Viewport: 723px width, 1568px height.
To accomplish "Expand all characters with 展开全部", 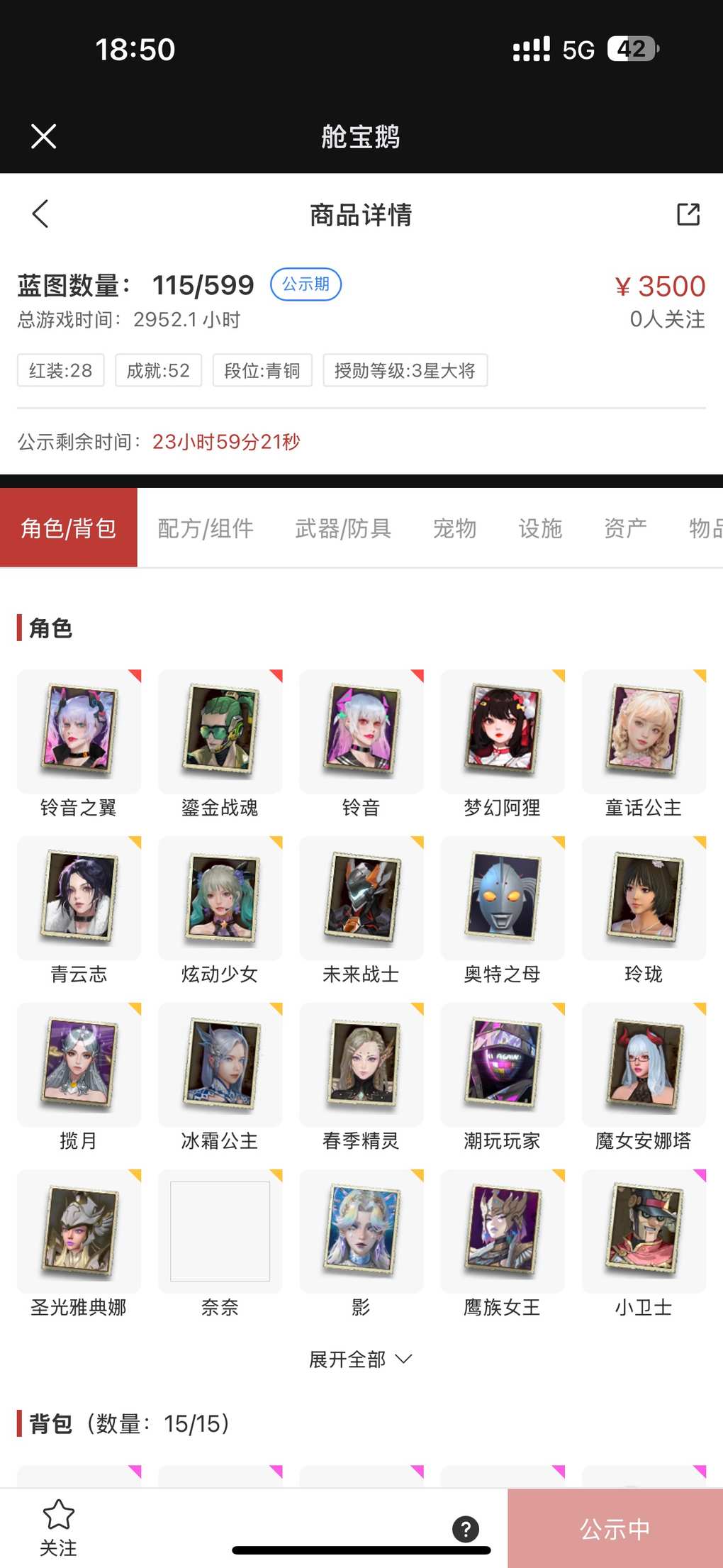I will point(360,1360).
